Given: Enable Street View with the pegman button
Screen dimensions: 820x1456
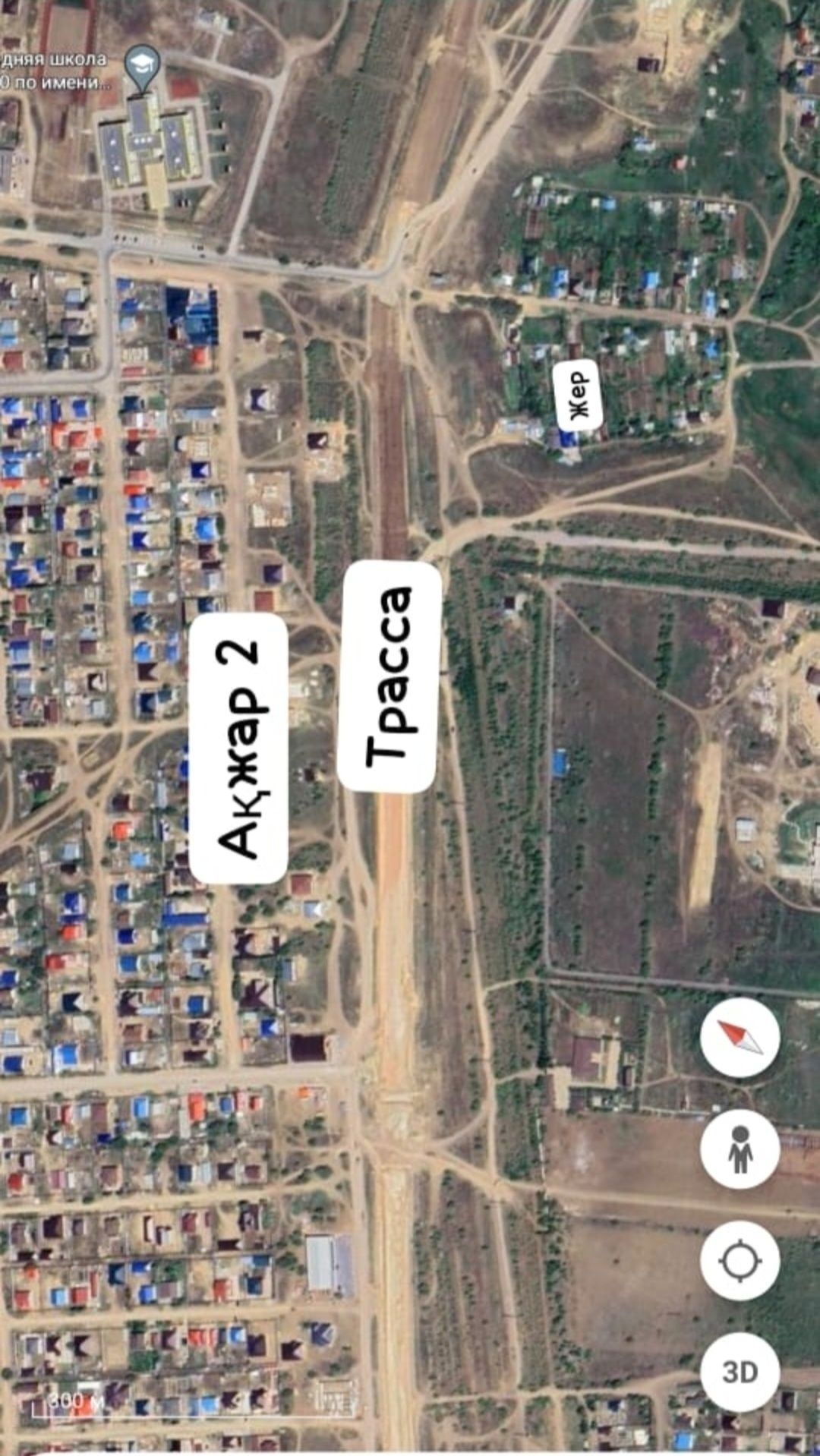Looking at the screenshot, I should click(x=740, y=1149).
